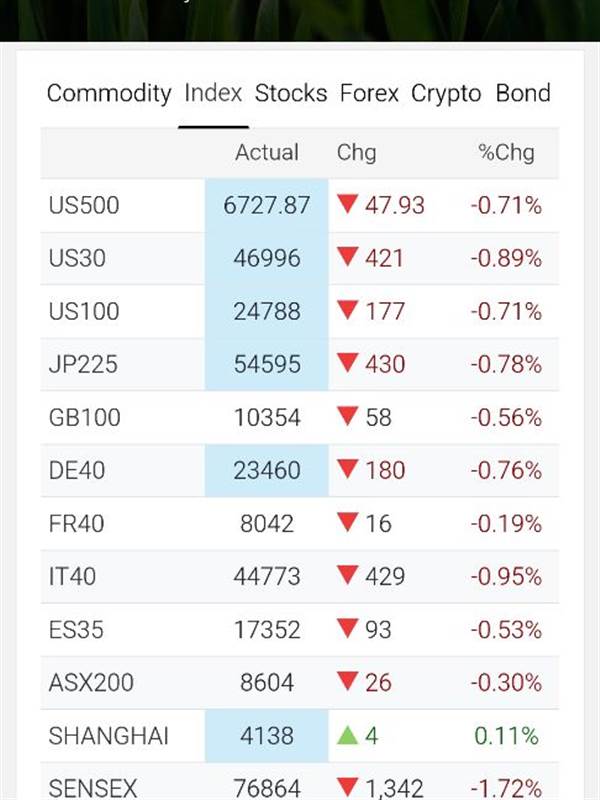View ES35 index details
This screenshot has width=600, height=800.
76,630
